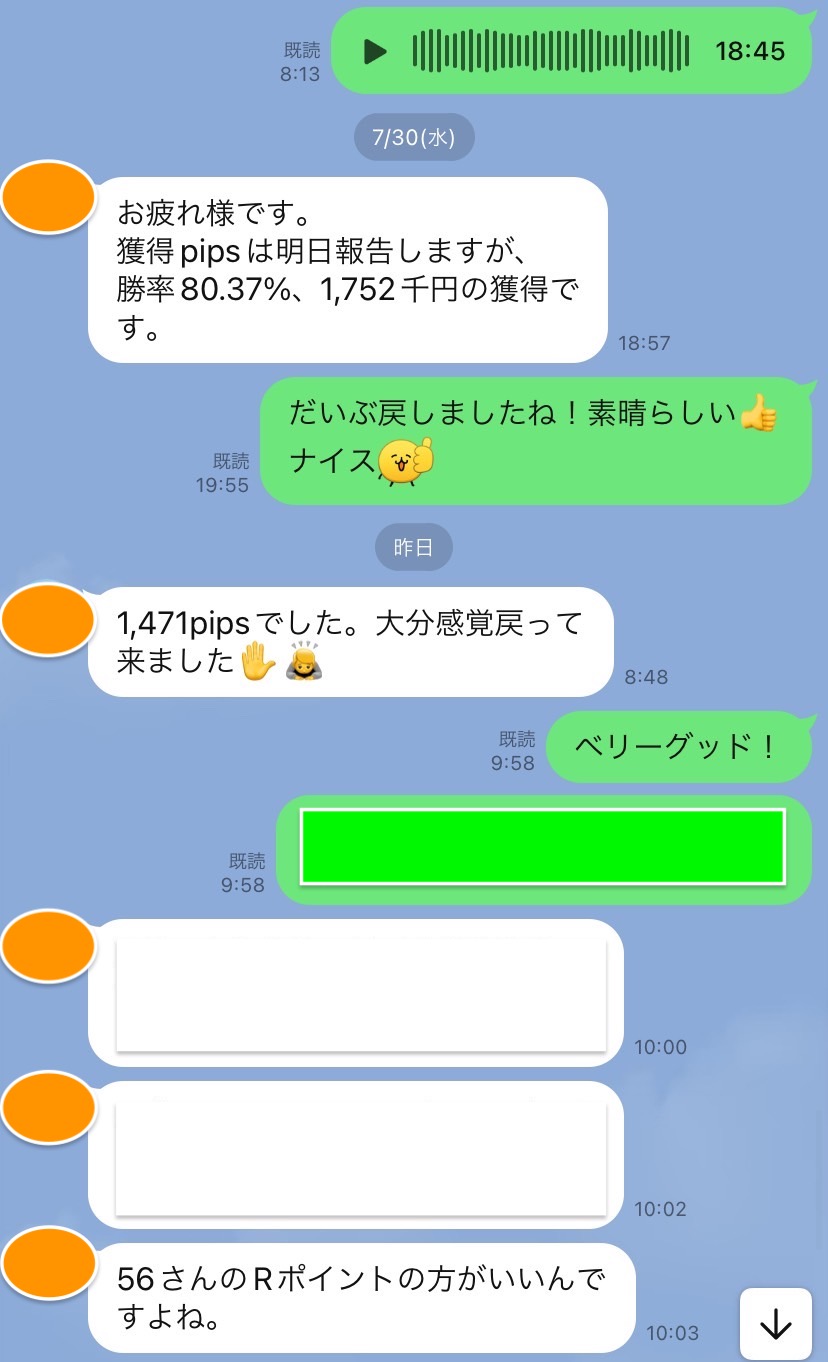This screenshot has width=828, height=1362.
Task: Open the image message received at 10:00
Action: pyautogui.click(x=361, y=994)
